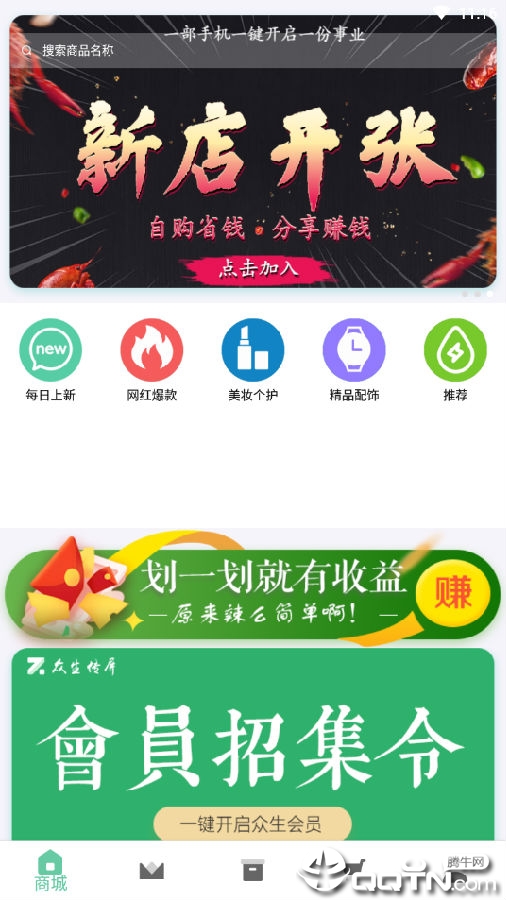
Task: Open the 网红爆款 category
Action: point(151,360)
